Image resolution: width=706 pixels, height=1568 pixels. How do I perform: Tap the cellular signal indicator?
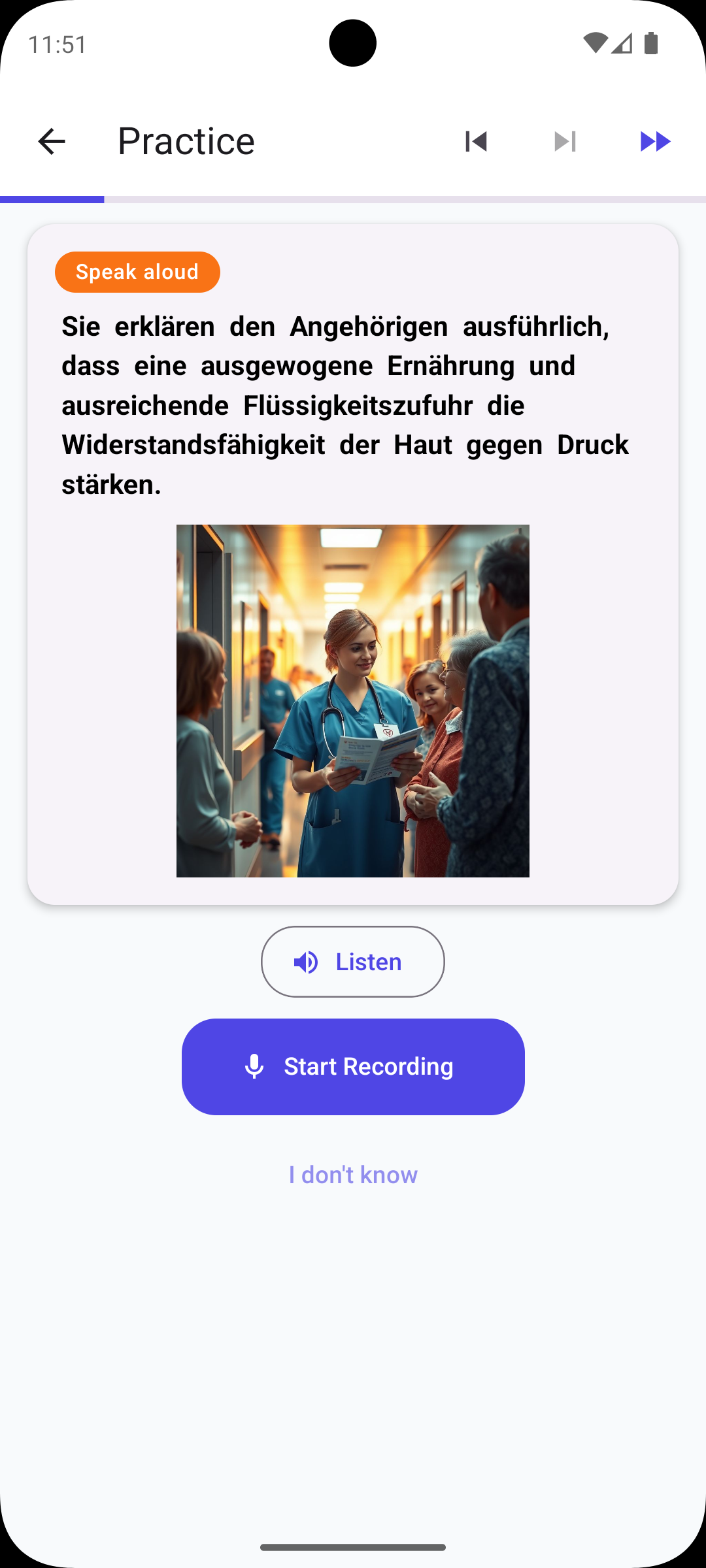point(621,43)
